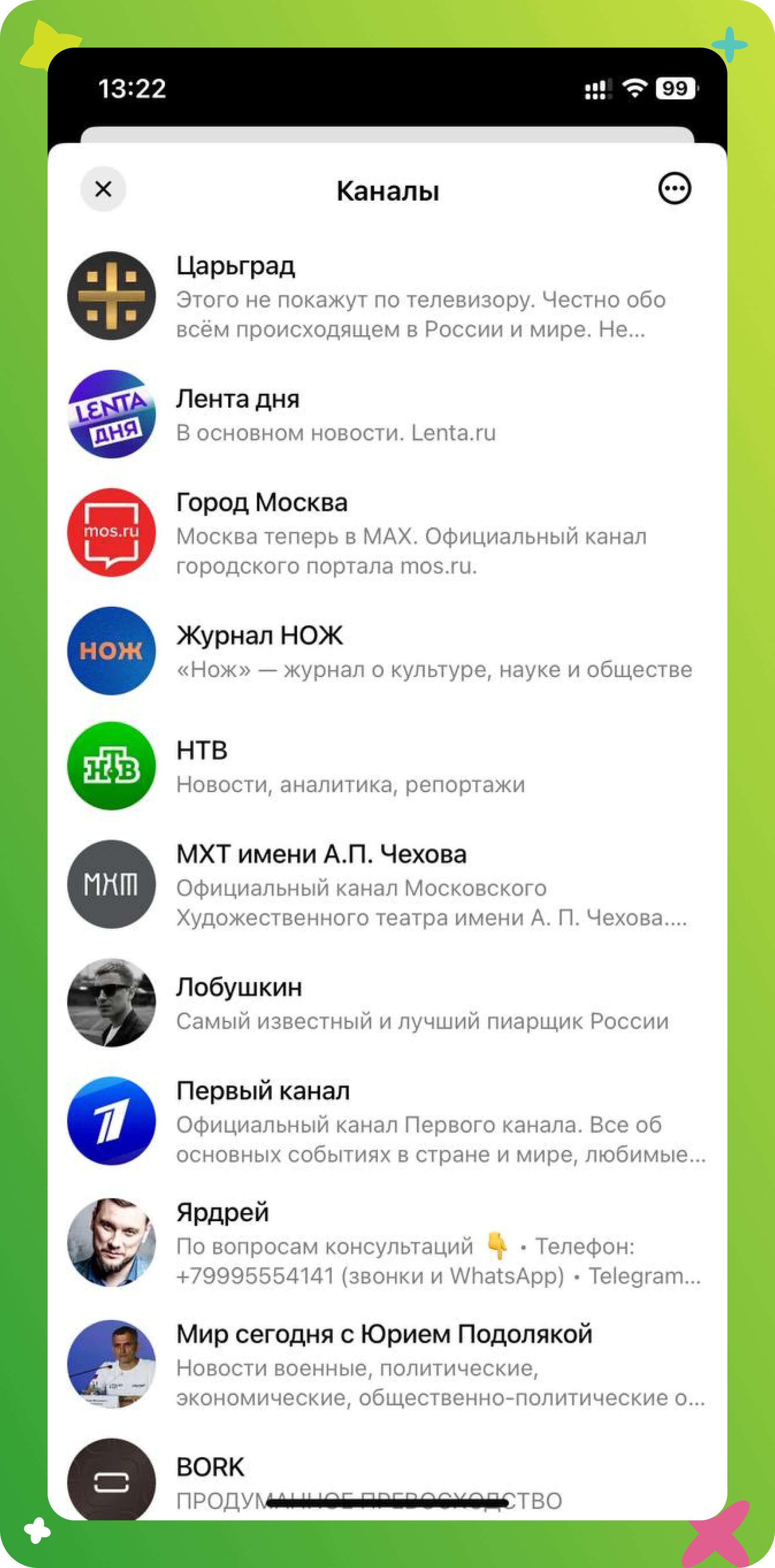
Task: Open the BORK channel
Action: coord(387,1479)
